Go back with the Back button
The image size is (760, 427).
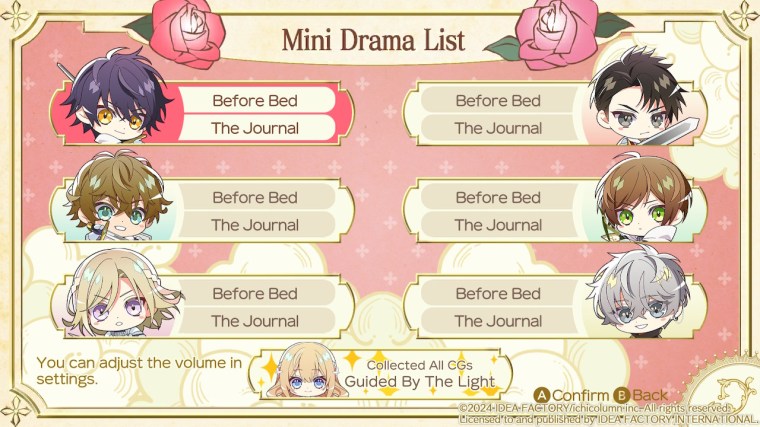tap(641, 395)
